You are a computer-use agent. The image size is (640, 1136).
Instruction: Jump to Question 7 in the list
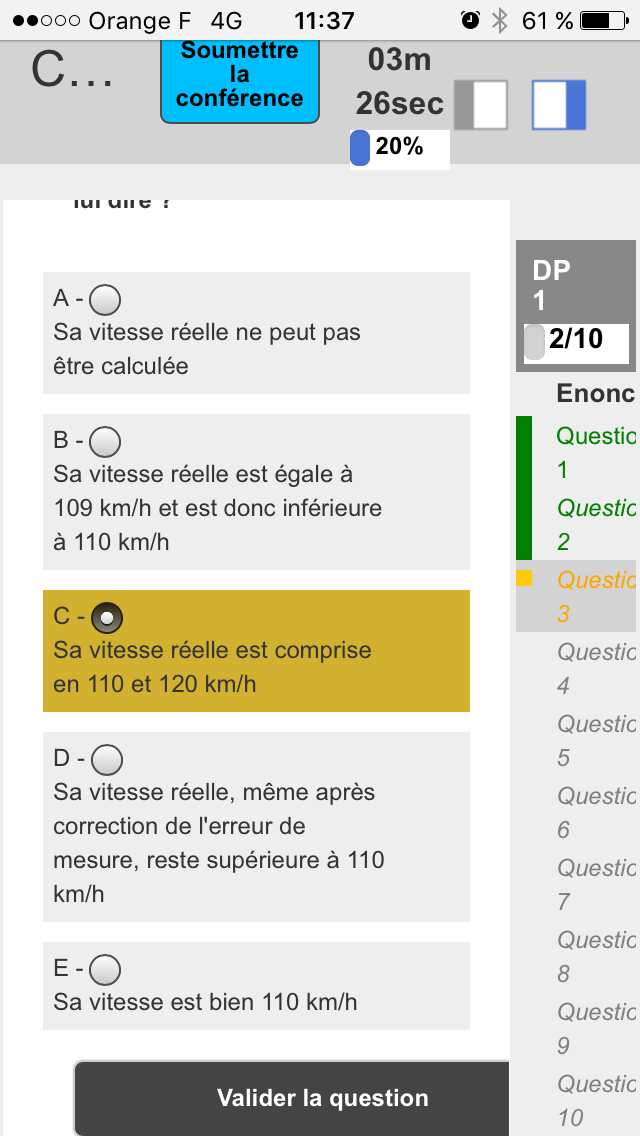coord(595,884)
